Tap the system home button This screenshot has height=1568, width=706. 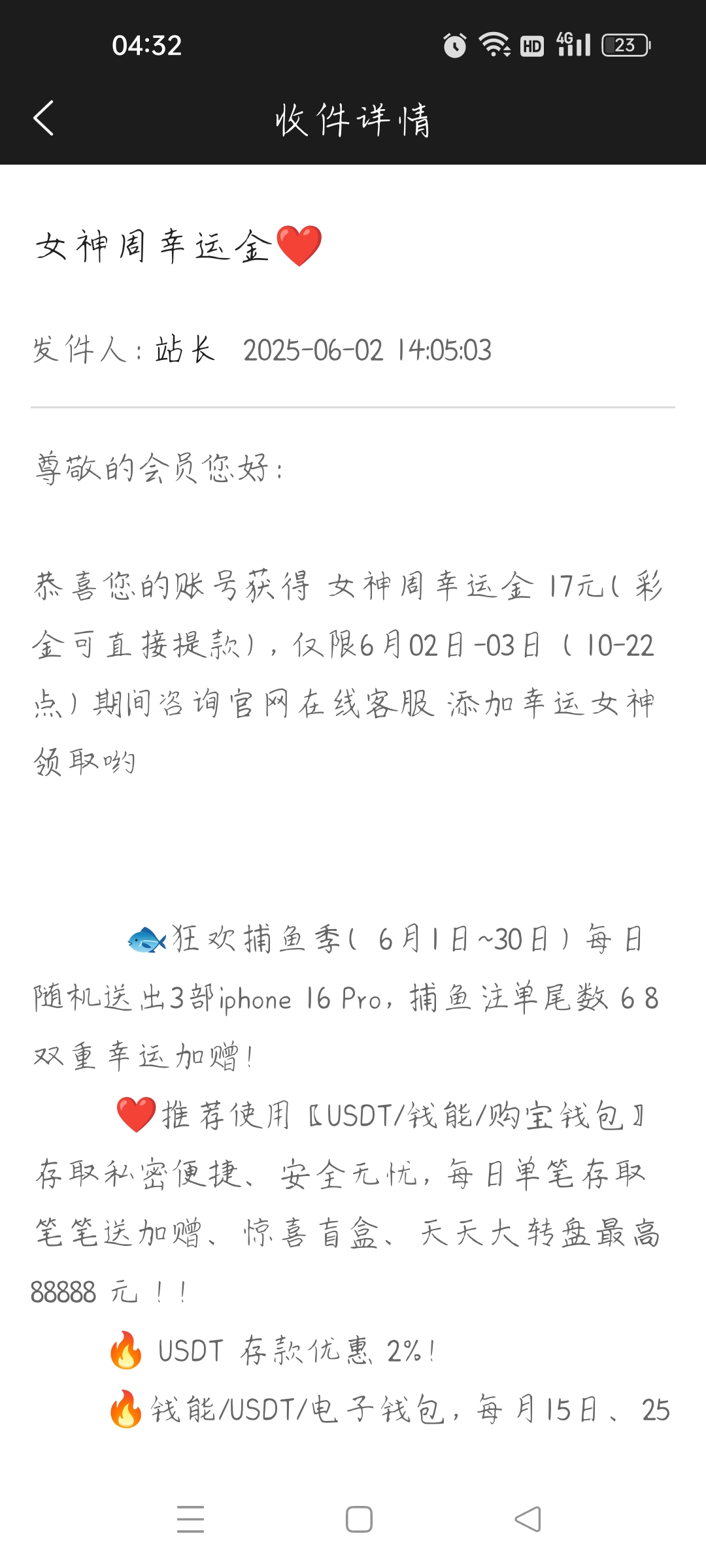[359, 1519]
